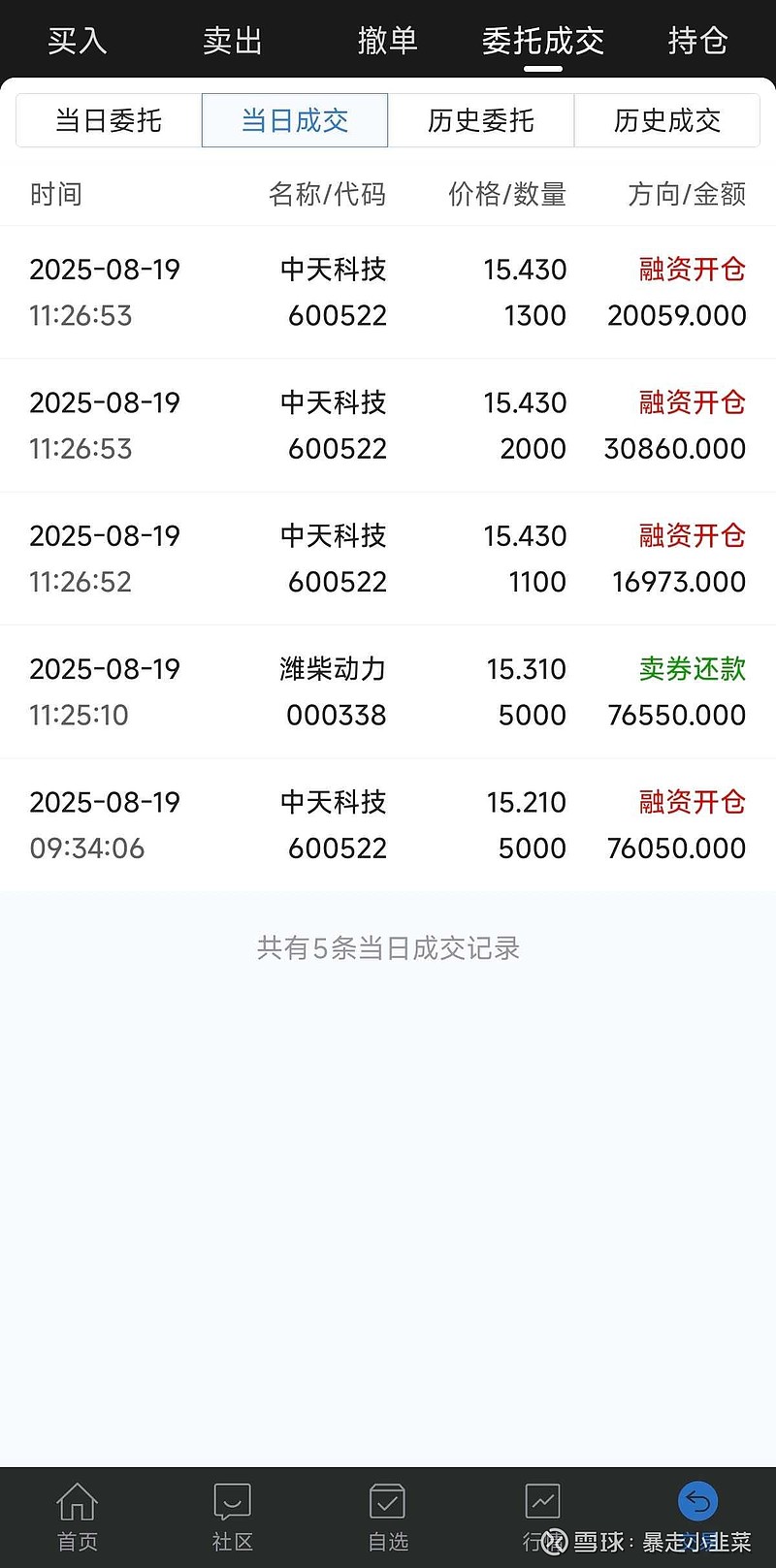Open the 撤单 tab
Viewport: 776px width, 1568px height.
(388, 41)
